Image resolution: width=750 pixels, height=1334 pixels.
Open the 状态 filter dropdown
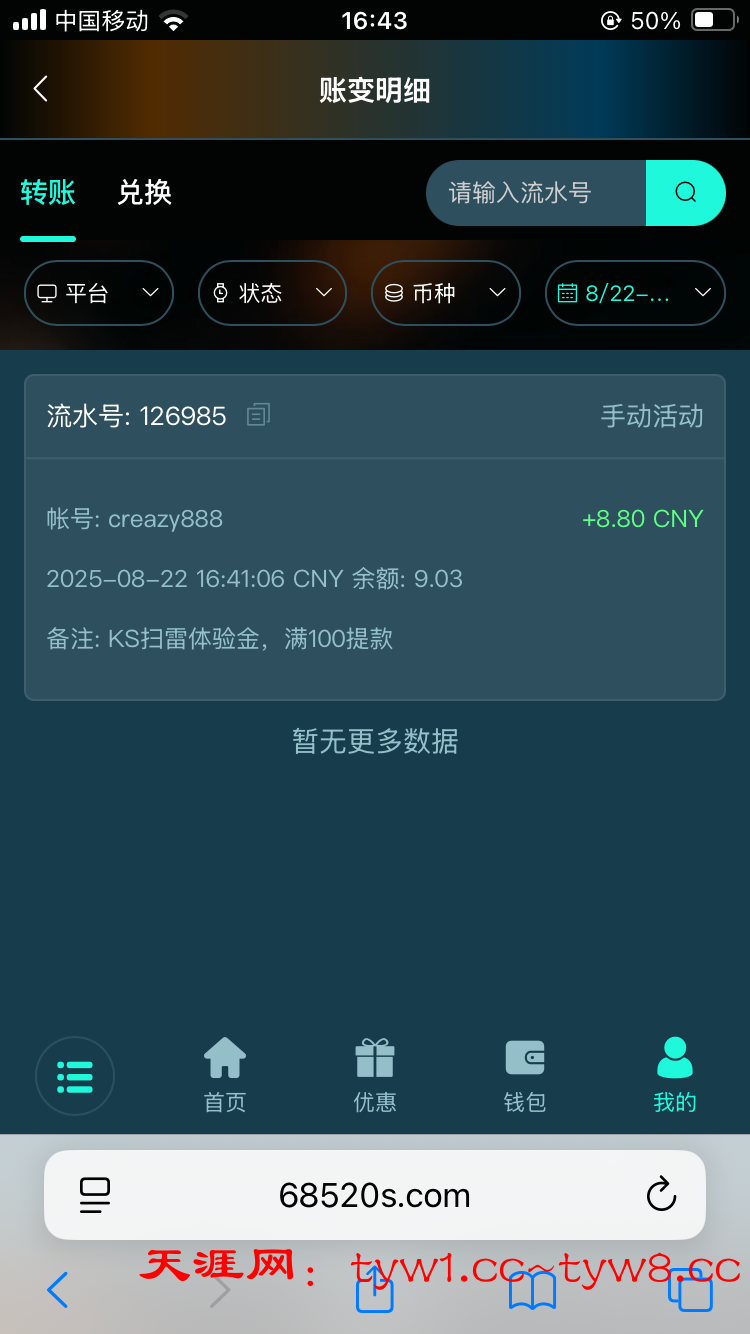point(272,293)
